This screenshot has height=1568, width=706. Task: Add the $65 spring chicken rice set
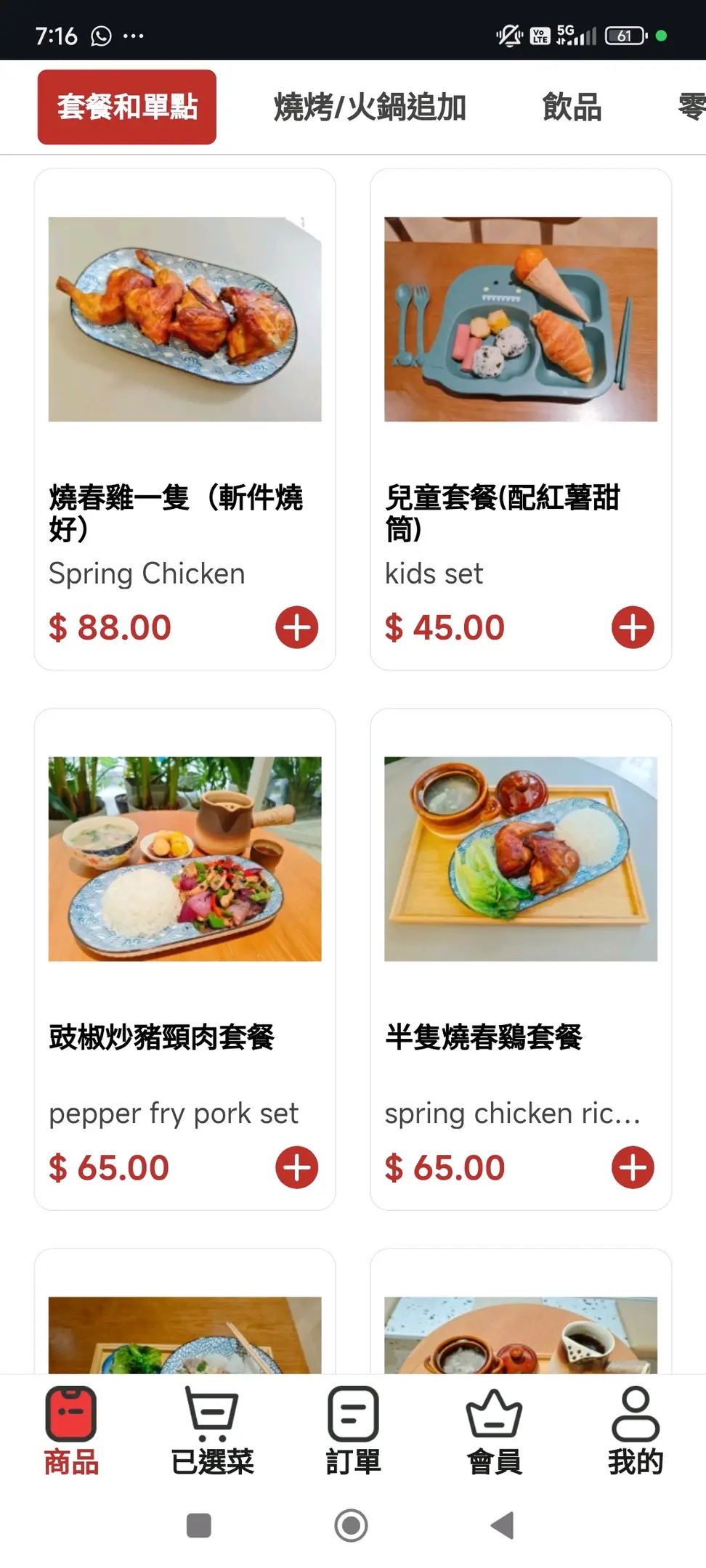(x=633, y=1167)
